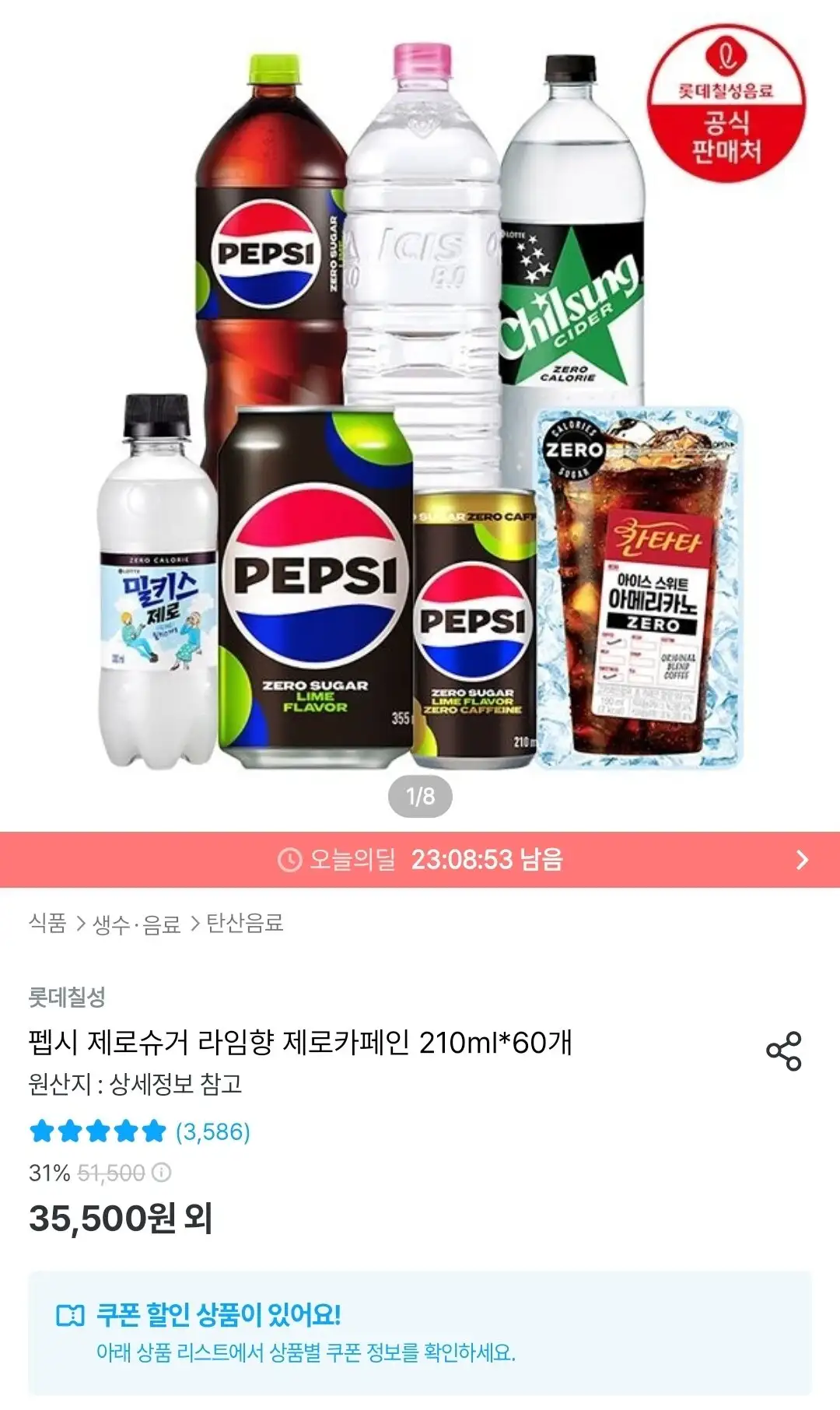Show info about the 51,500 original price
The image size is (840, 1410).
162,1173
